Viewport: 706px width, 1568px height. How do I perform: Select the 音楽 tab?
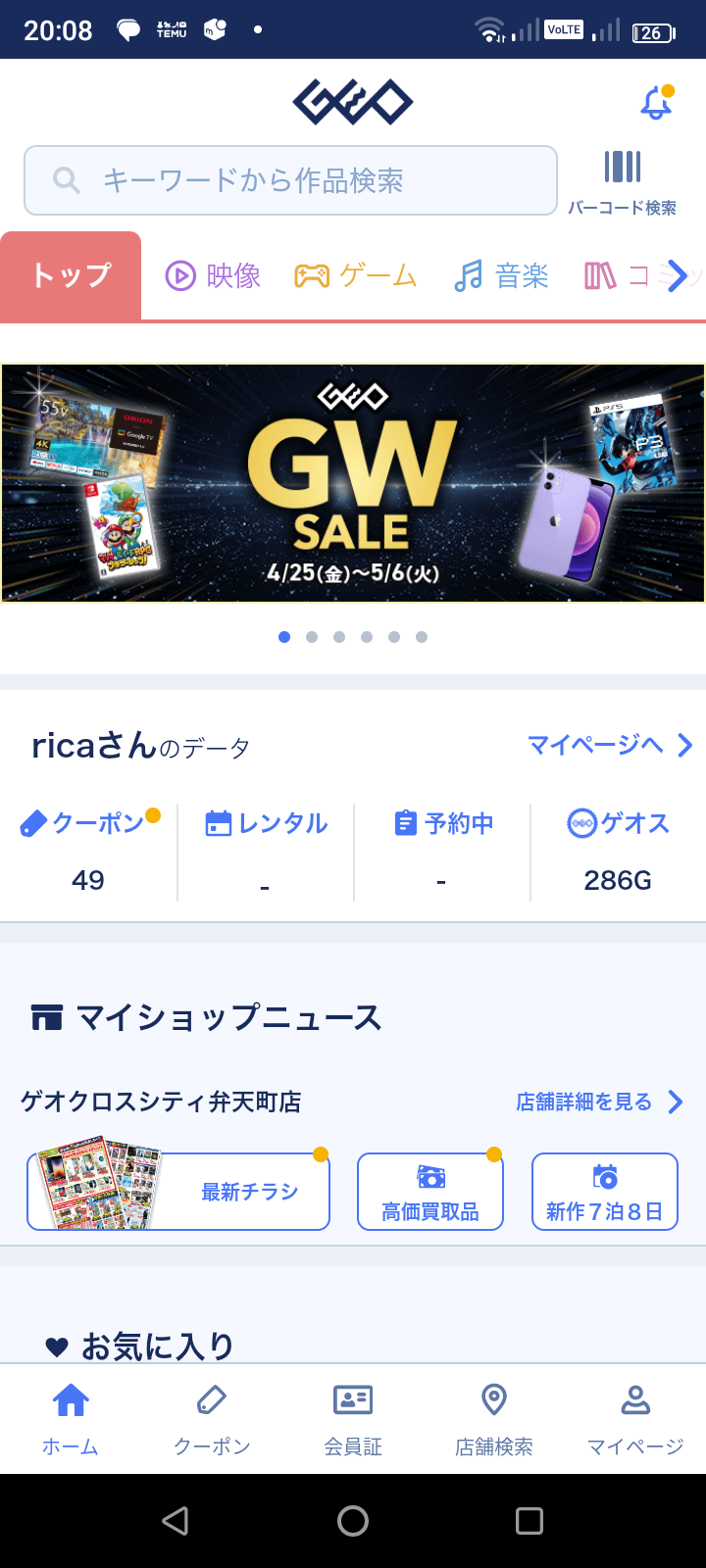click(501, 276)
